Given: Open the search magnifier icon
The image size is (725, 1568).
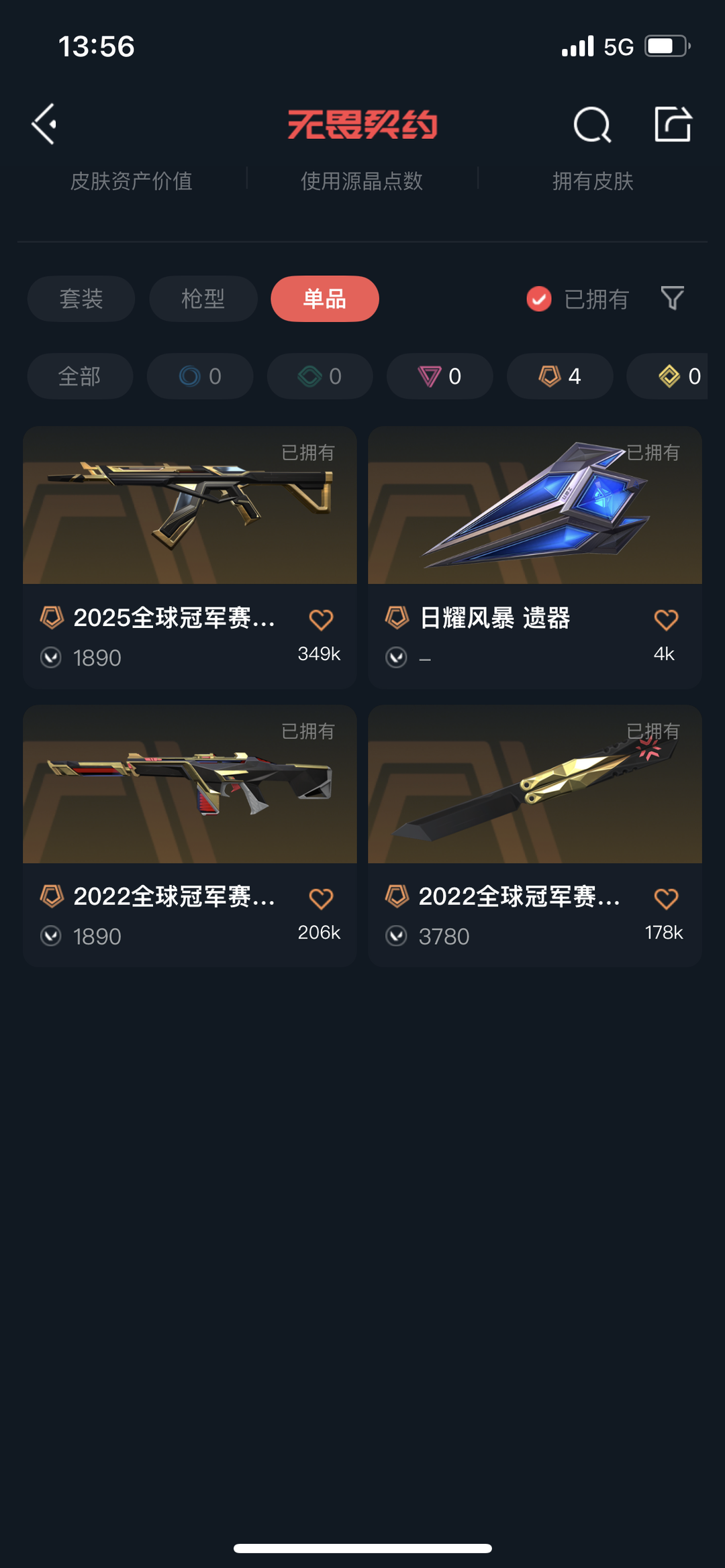Looking at the screenshot, I should tap(592, 124).
